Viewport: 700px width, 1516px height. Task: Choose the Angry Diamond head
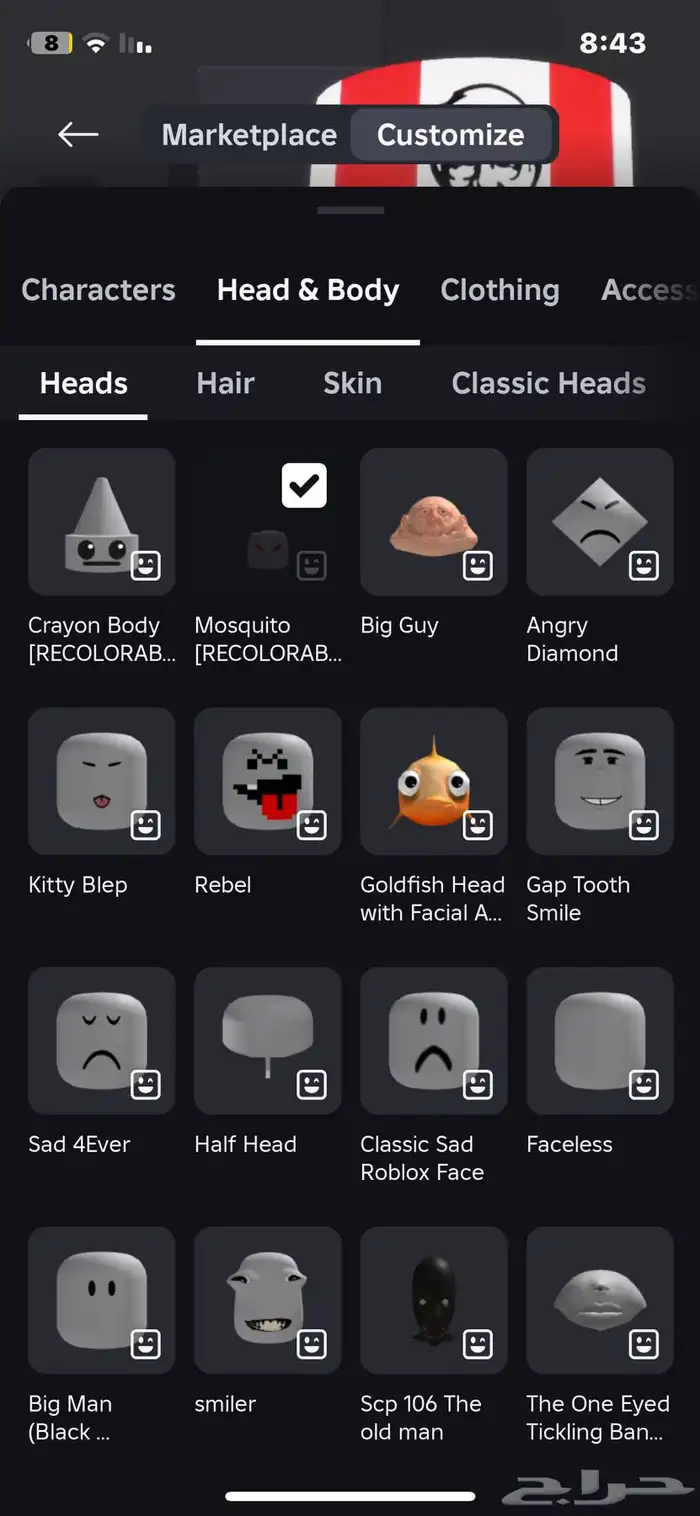[600, 522]
